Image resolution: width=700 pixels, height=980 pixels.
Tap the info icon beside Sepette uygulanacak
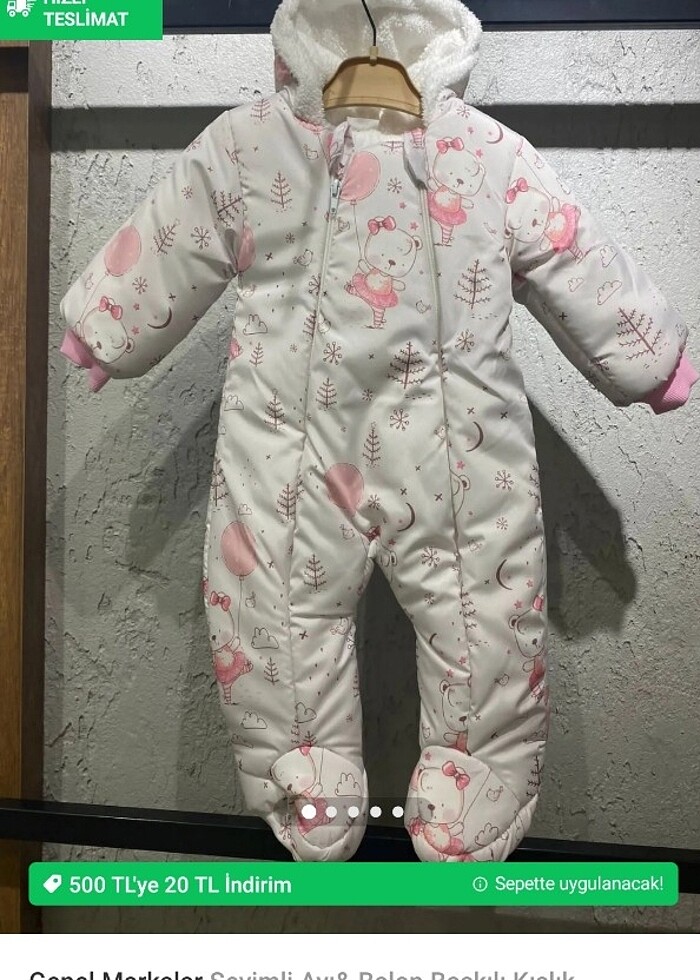[480, 884]
